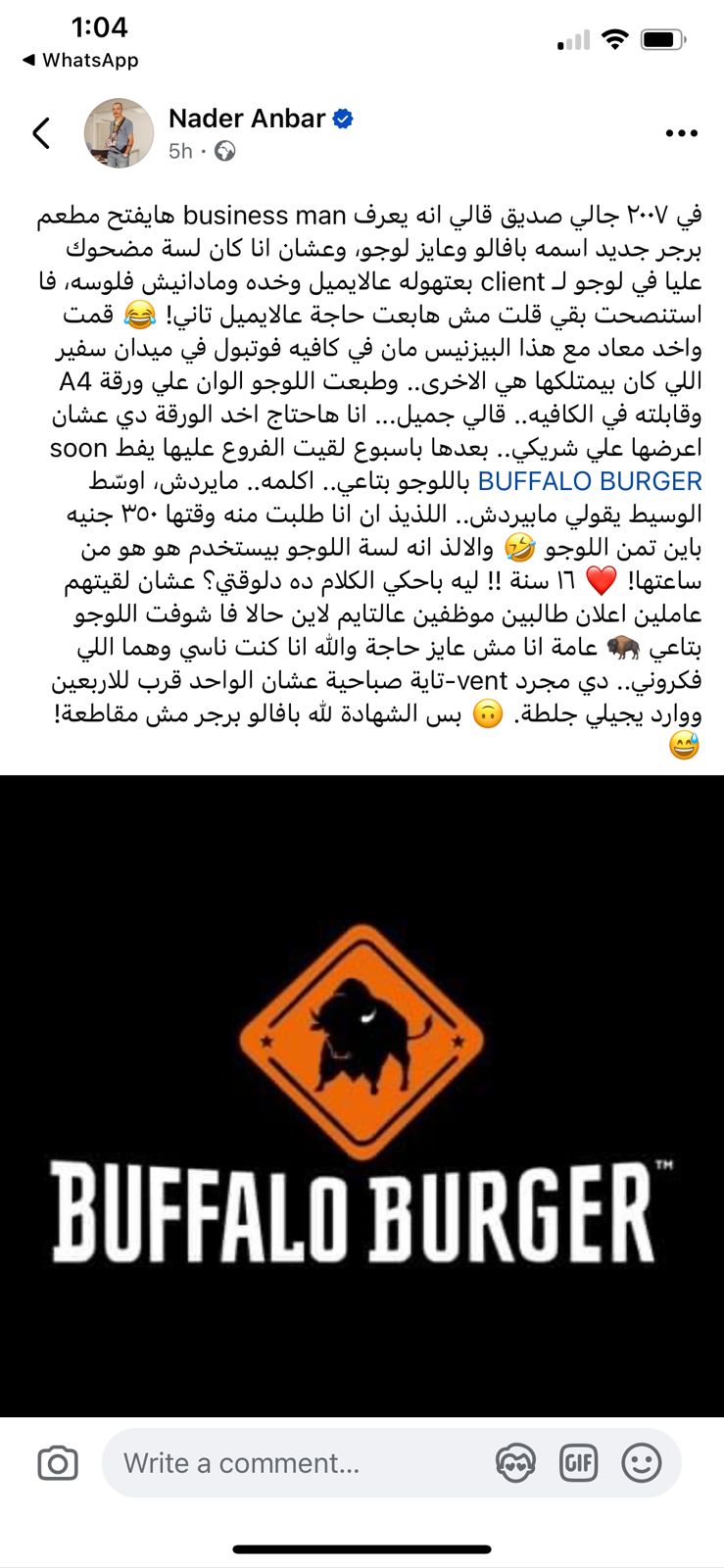Open the Buffalo Burger logo image
This screenshot has width=724, height=1568.
click(362, 1095)
